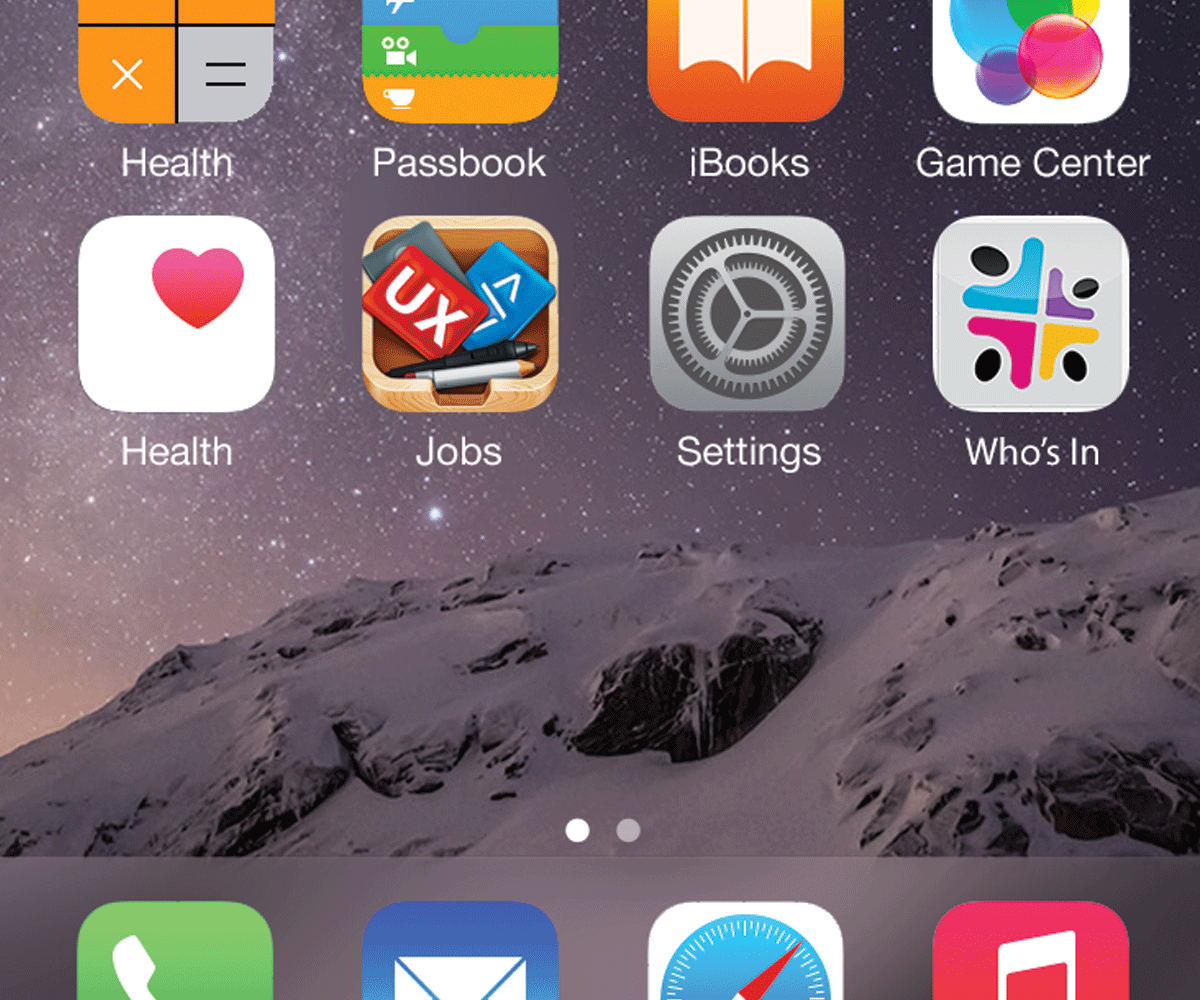
Task: Launch Safari from the dock
Action: coord(746,955)
